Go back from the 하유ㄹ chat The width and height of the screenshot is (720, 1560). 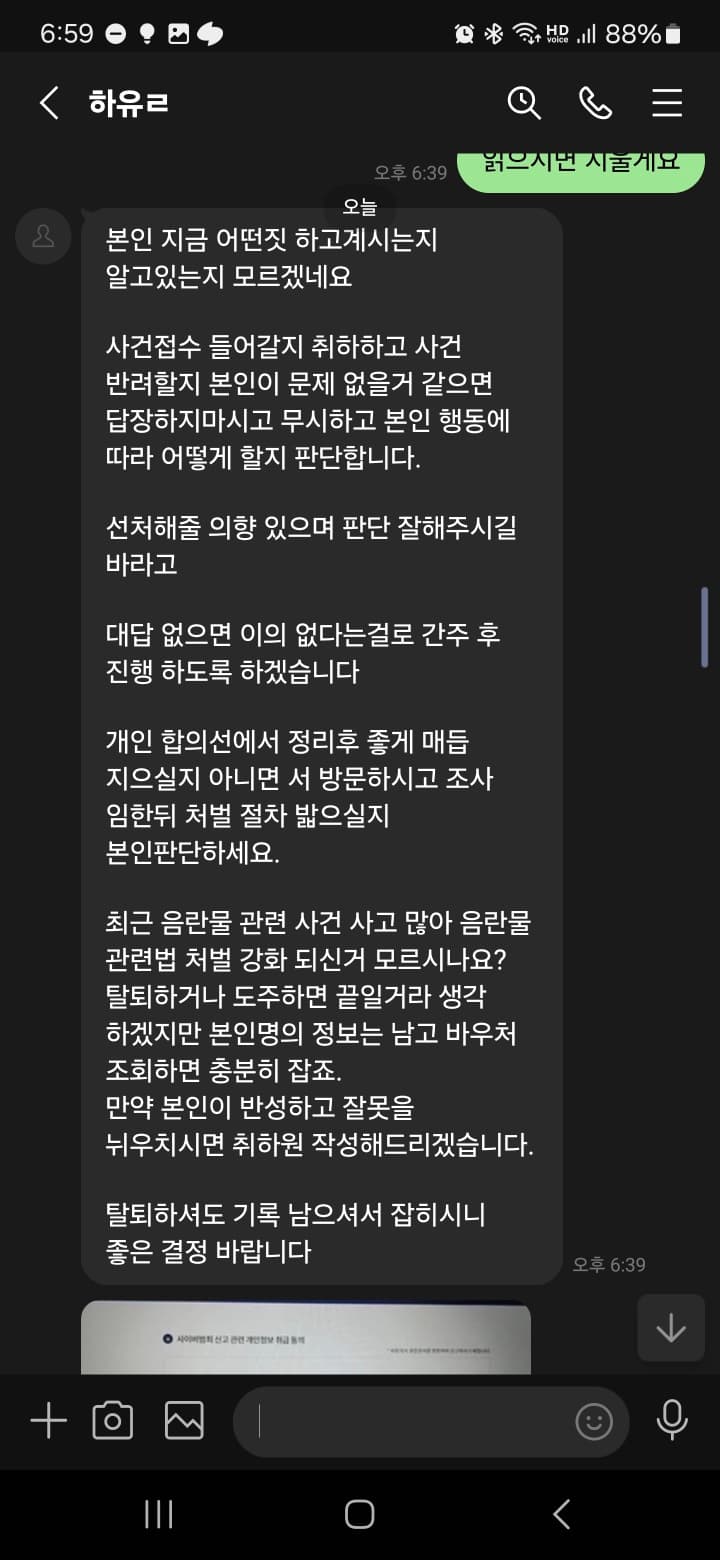coord(49,103)
